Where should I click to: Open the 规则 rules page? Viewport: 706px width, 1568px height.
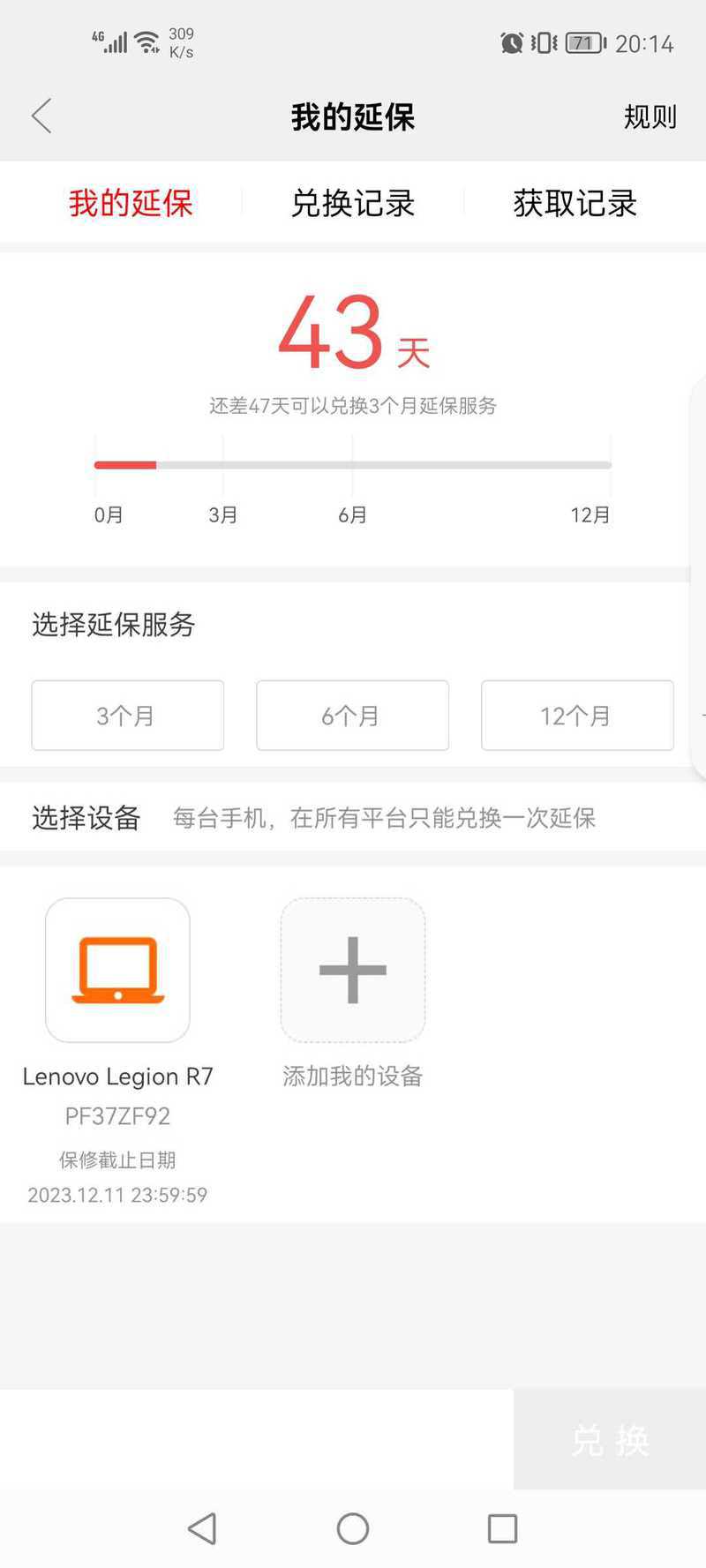click(650, 116)
